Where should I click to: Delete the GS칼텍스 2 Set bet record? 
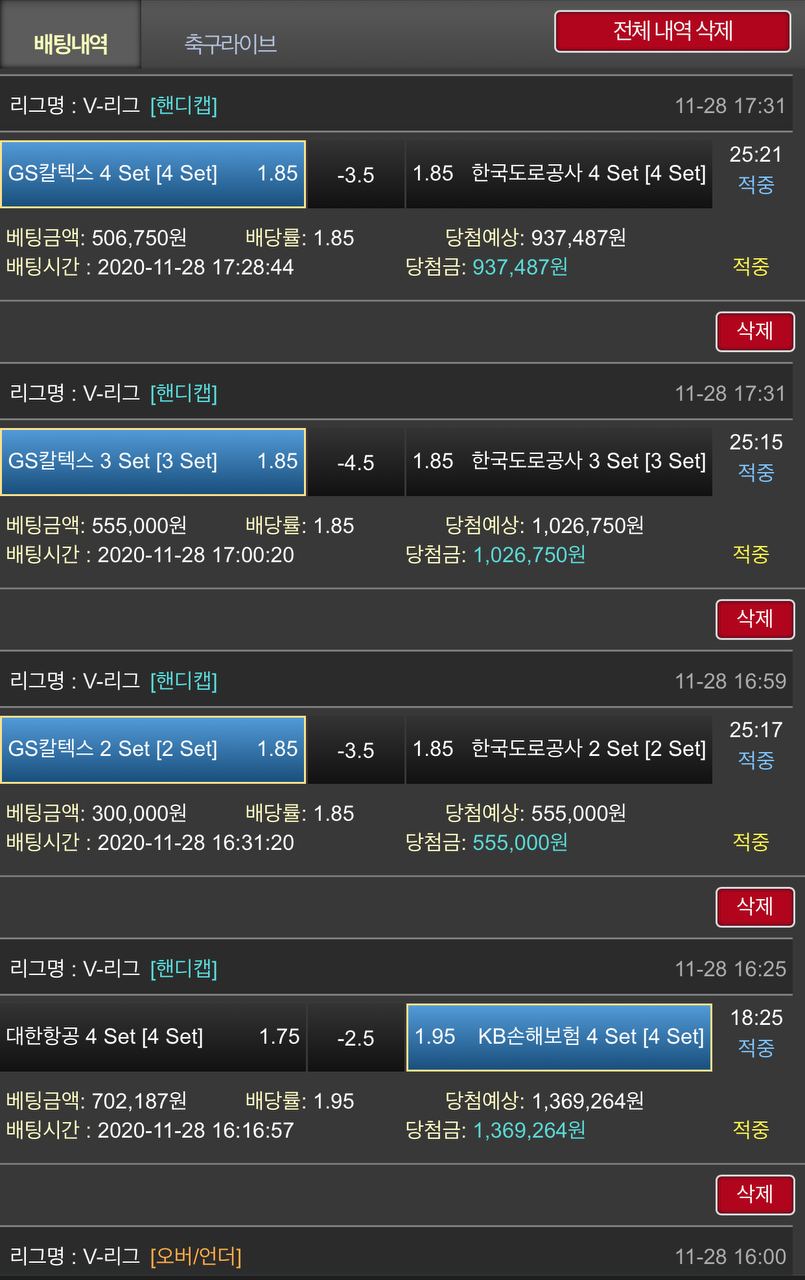755,907
